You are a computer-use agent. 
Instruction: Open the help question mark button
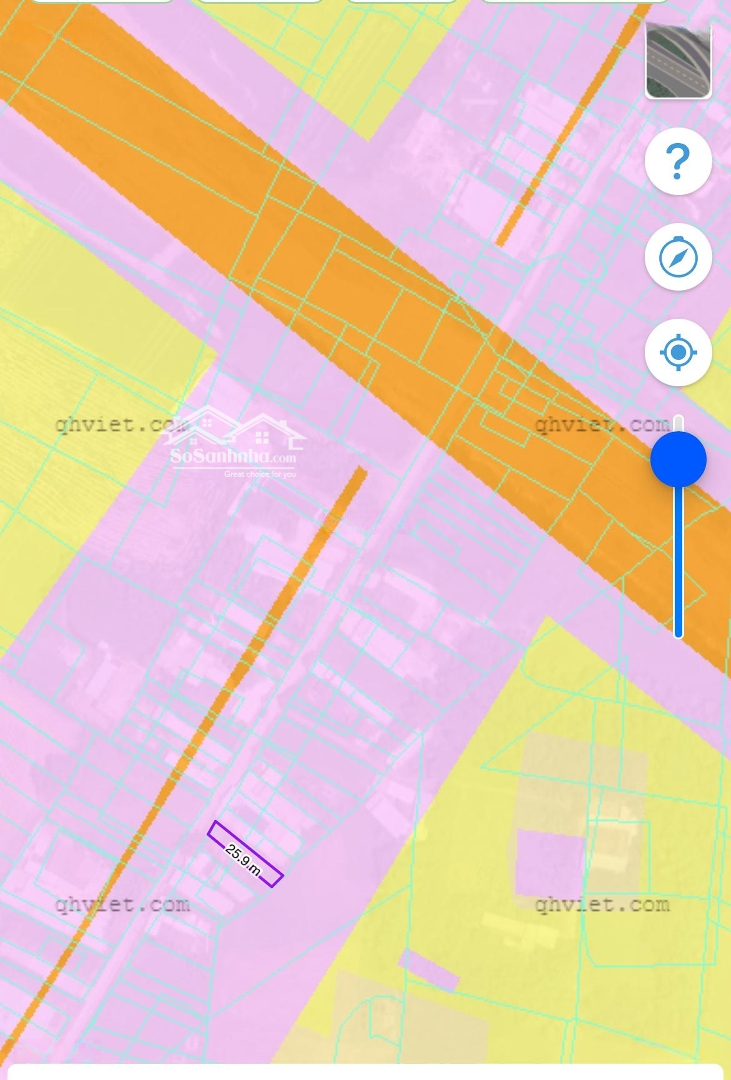tap(678, 161)
